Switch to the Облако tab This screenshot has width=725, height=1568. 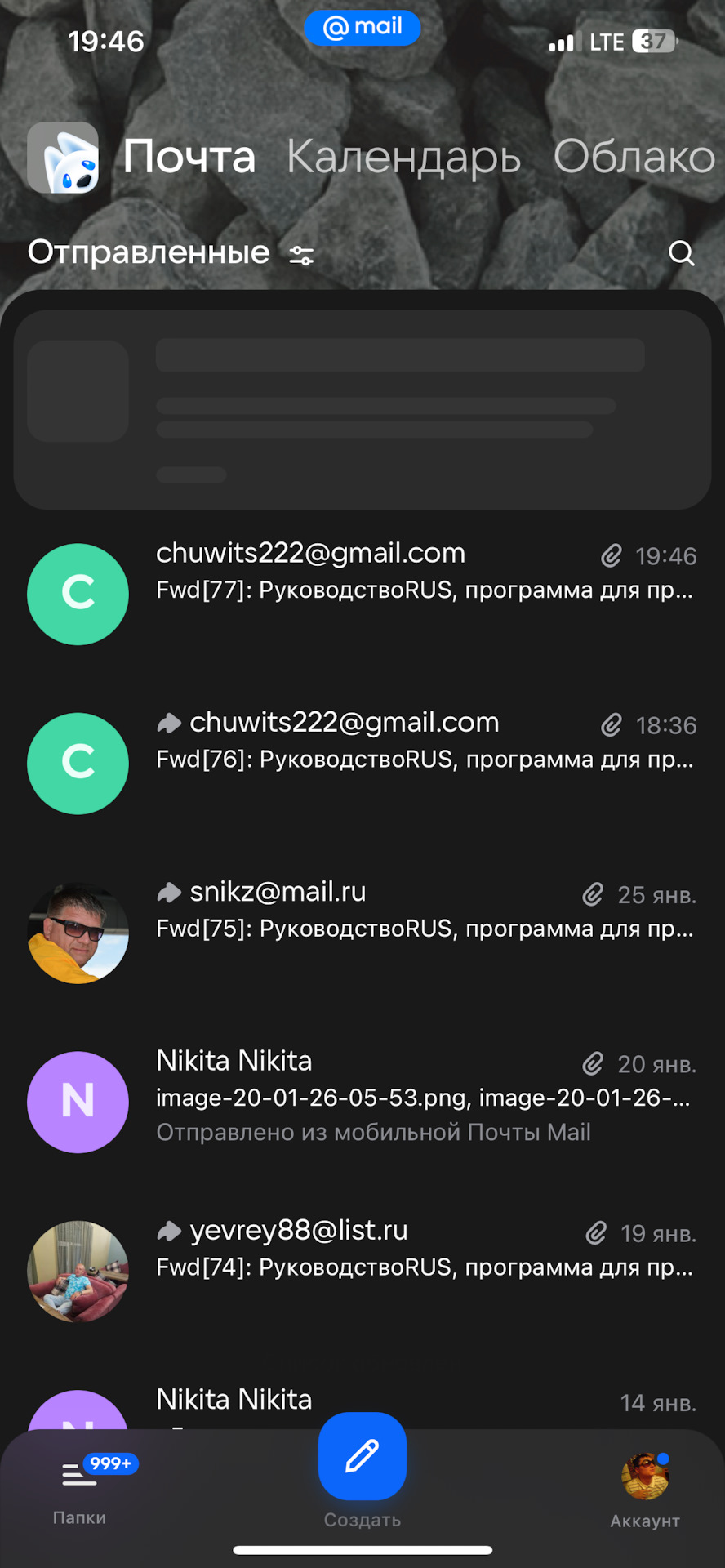tap(634, 157)
